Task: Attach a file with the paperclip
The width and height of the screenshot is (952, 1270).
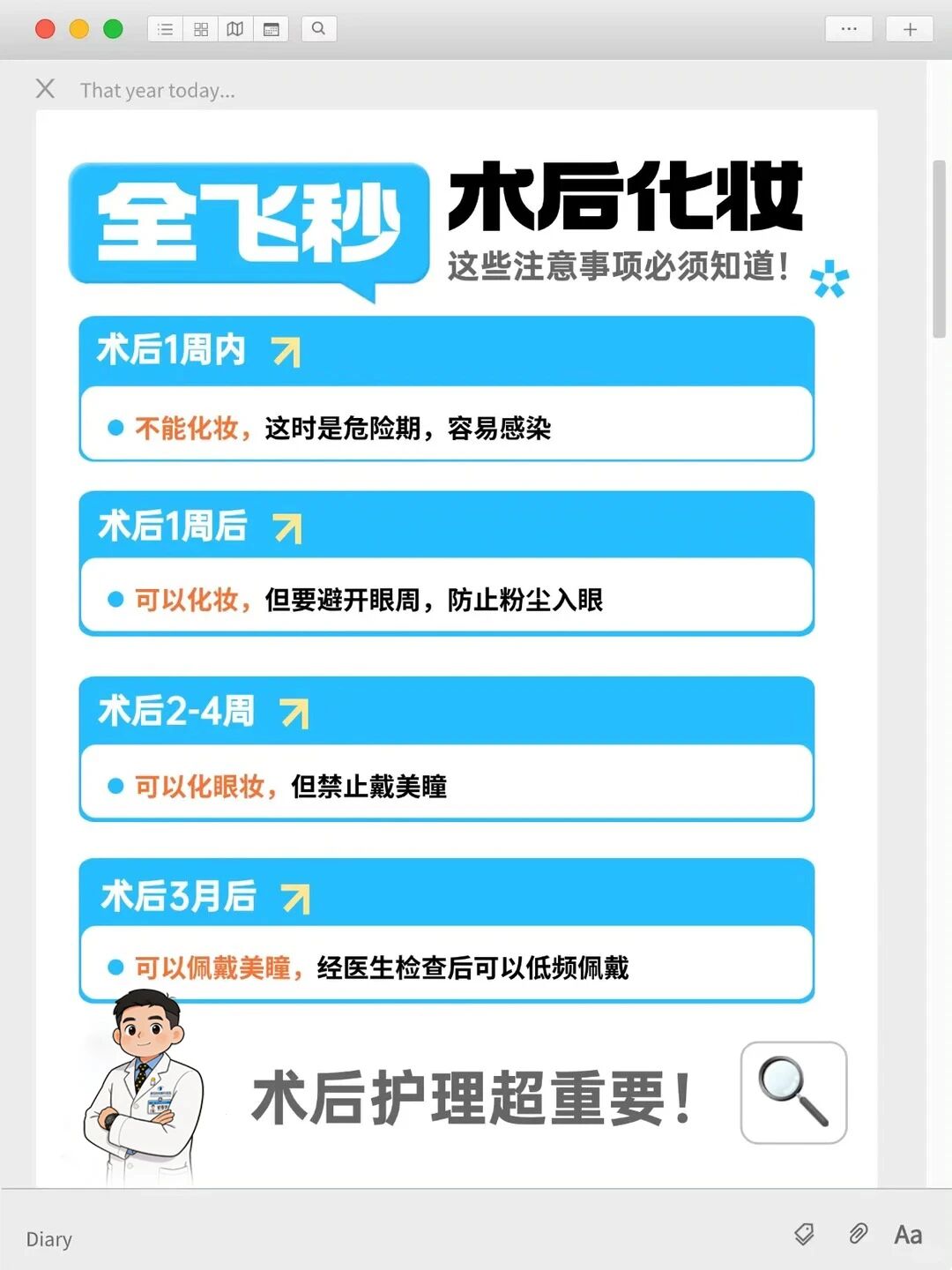Action: [x=858, y=1234]
